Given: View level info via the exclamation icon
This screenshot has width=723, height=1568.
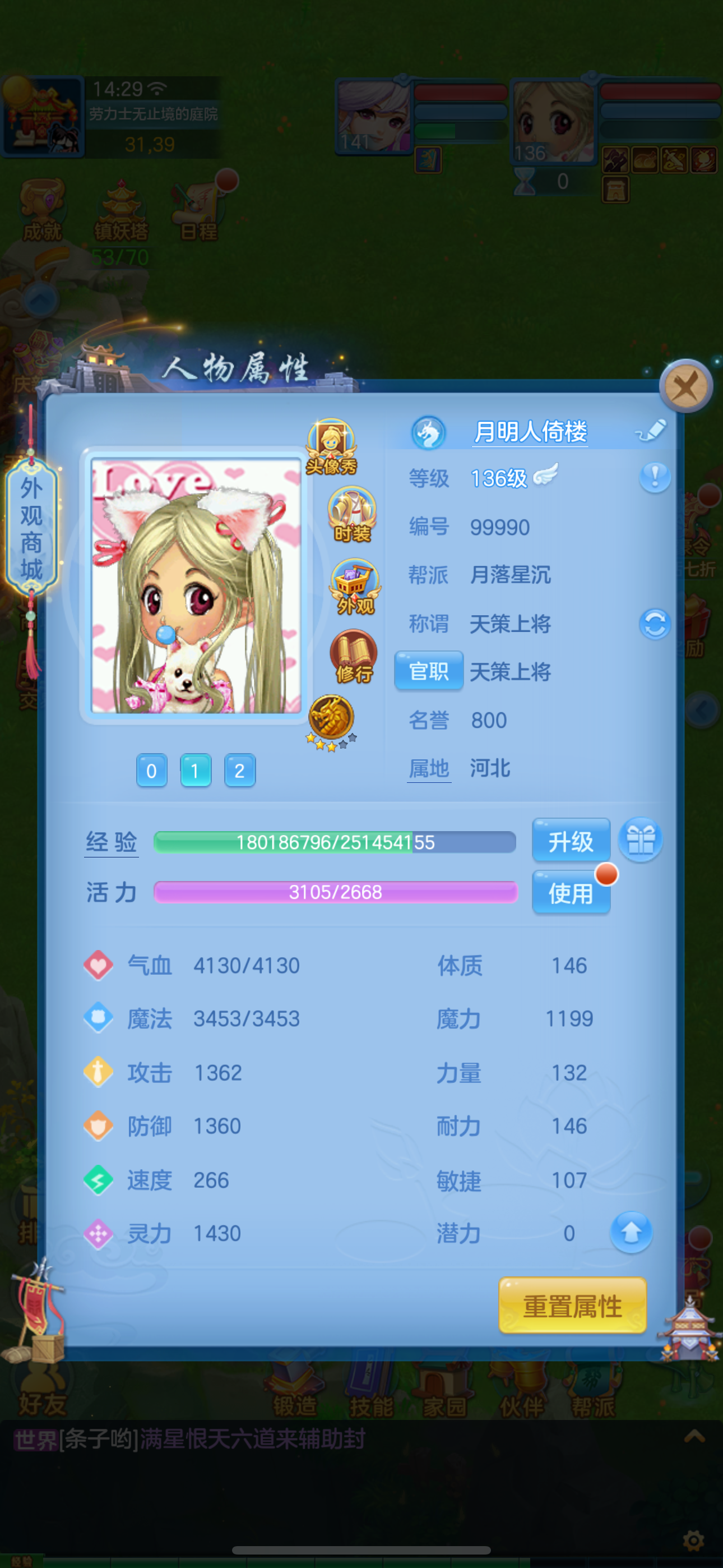Looking at the screenshot, I should pos(655,477).
